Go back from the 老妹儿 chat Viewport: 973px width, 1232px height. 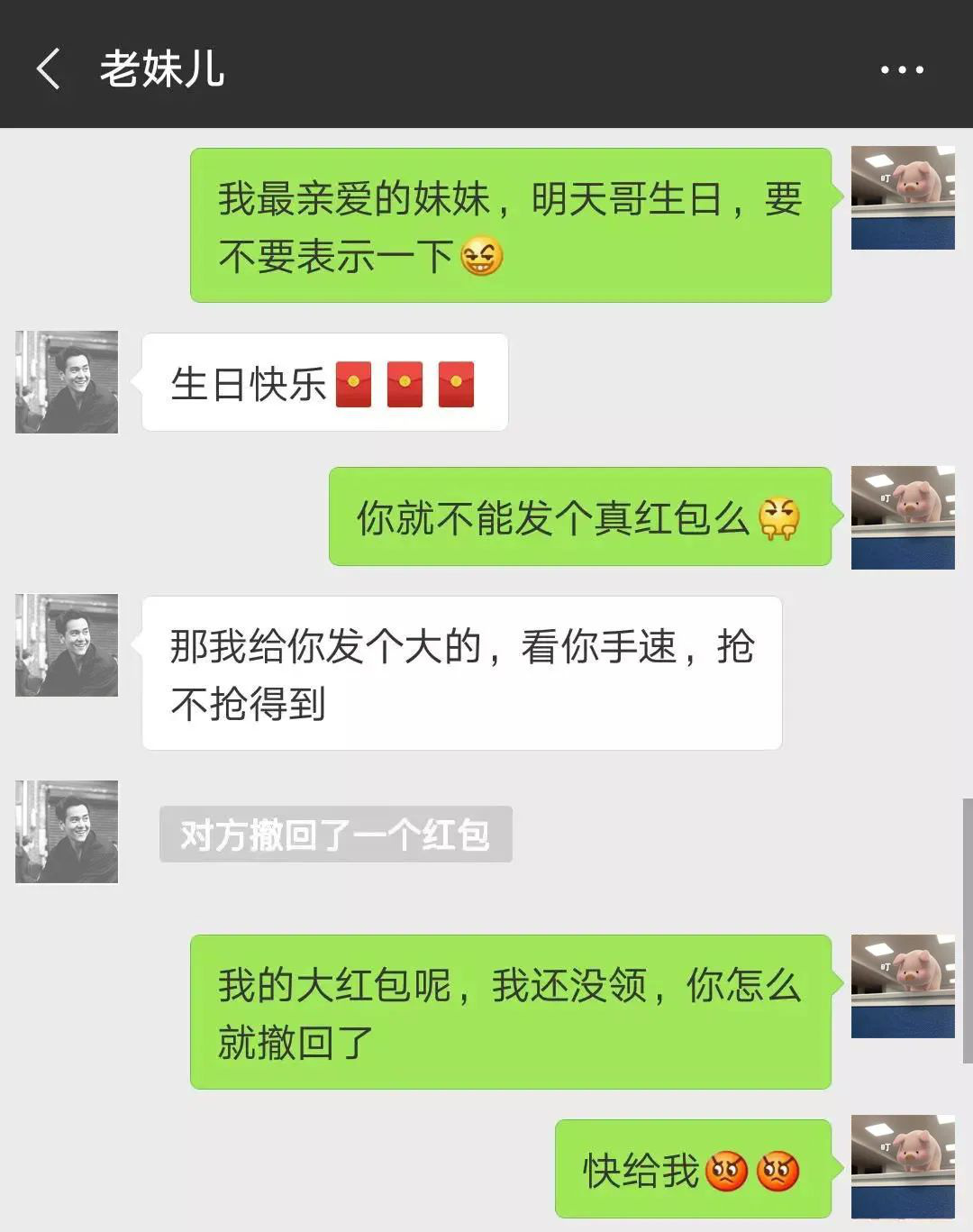49,69
